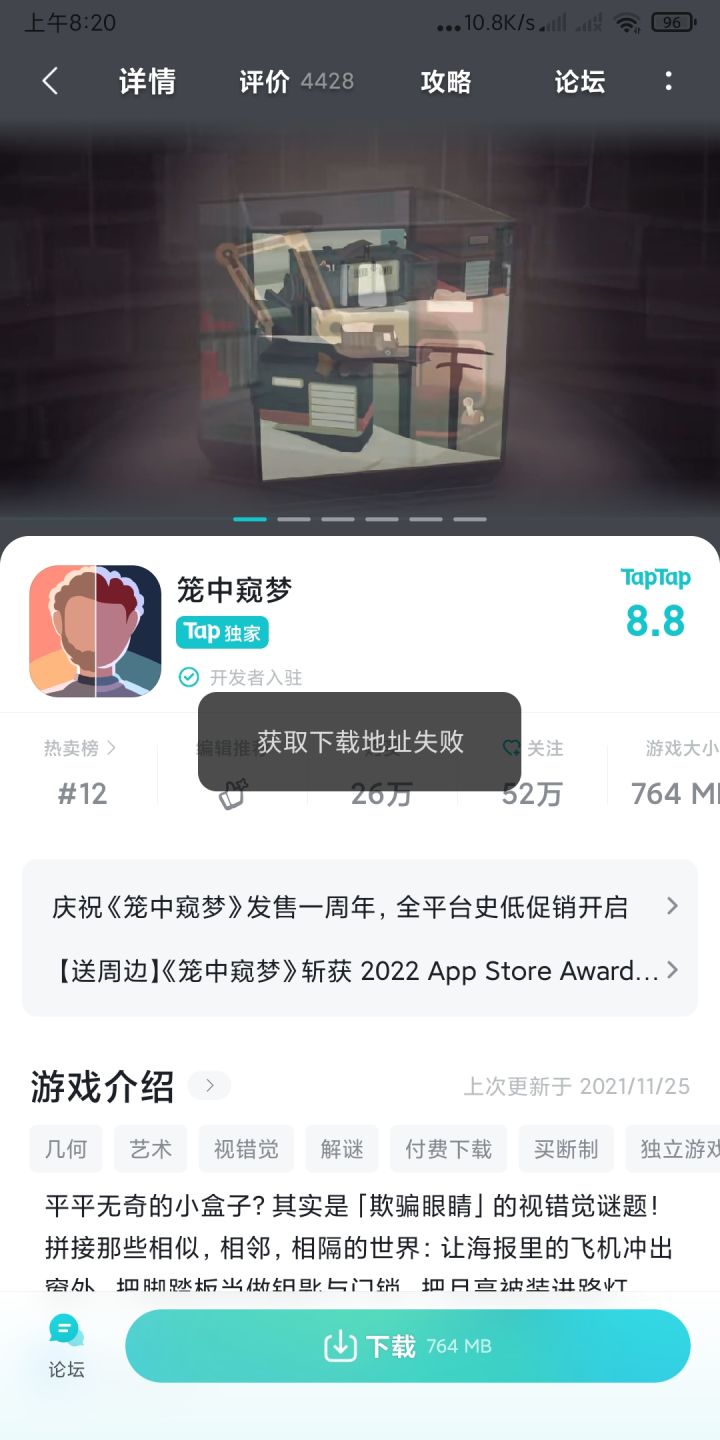Expand the 热卖榜 ranking chevron
The width and height of the screenshot is (720, 1440).
click(x=112, y=748)
